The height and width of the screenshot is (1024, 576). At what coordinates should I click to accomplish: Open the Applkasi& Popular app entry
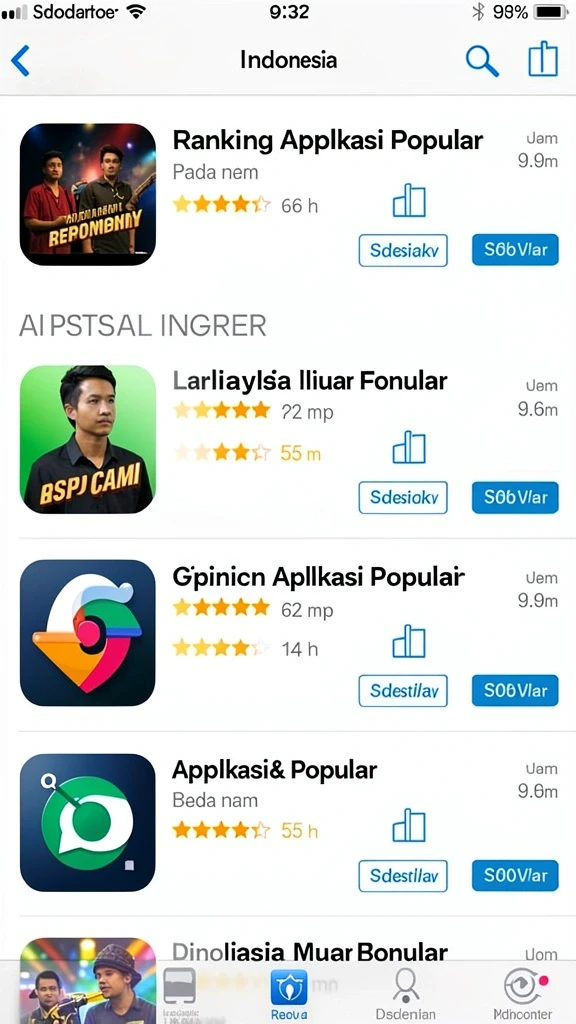pyautogui.click(x=288, y=823)
